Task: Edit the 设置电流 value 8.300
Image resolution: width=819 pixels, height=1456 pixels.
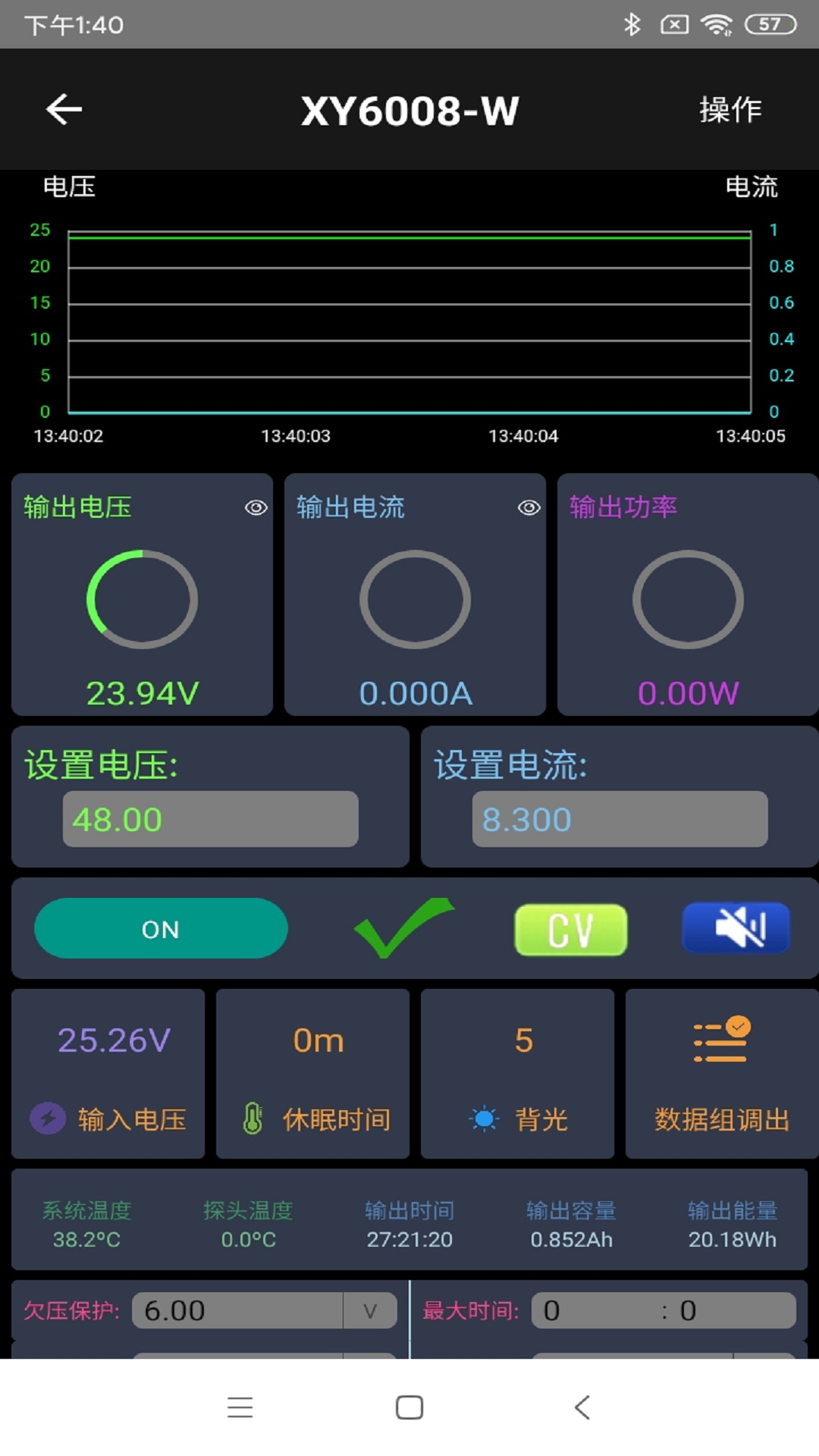Action: coord(620,819)
